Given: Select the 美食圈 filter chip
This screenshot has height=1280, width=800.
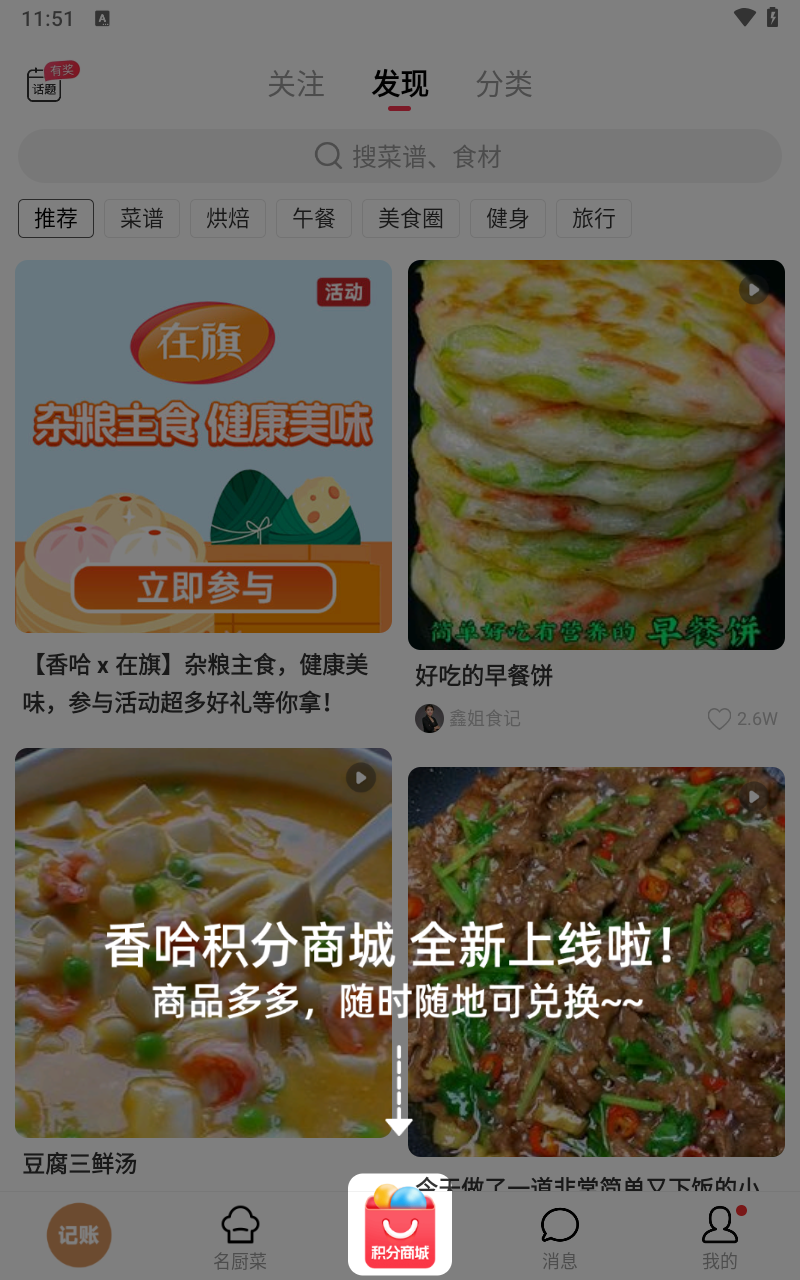Looking at the screenshot, I should coord(410,218).
